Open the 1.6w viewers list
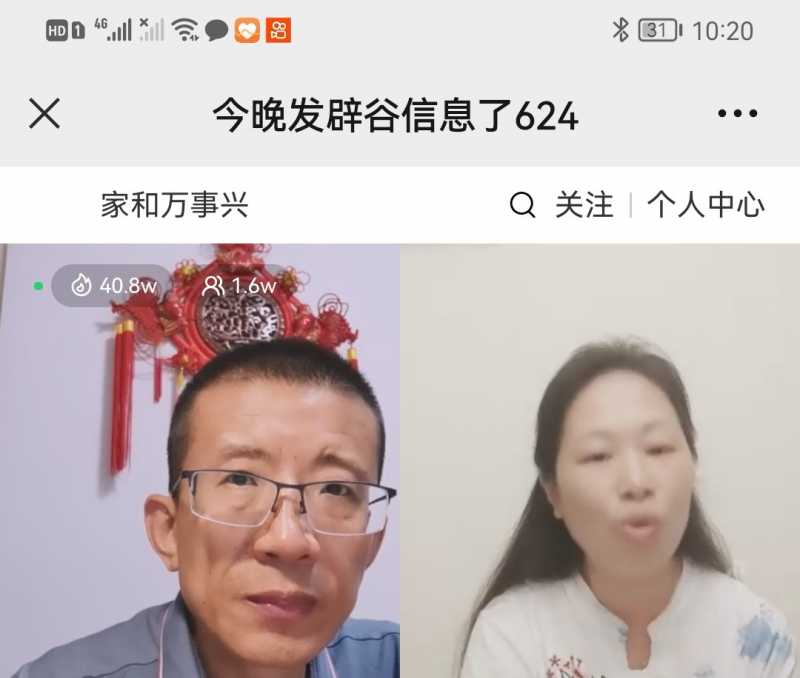 239,285
